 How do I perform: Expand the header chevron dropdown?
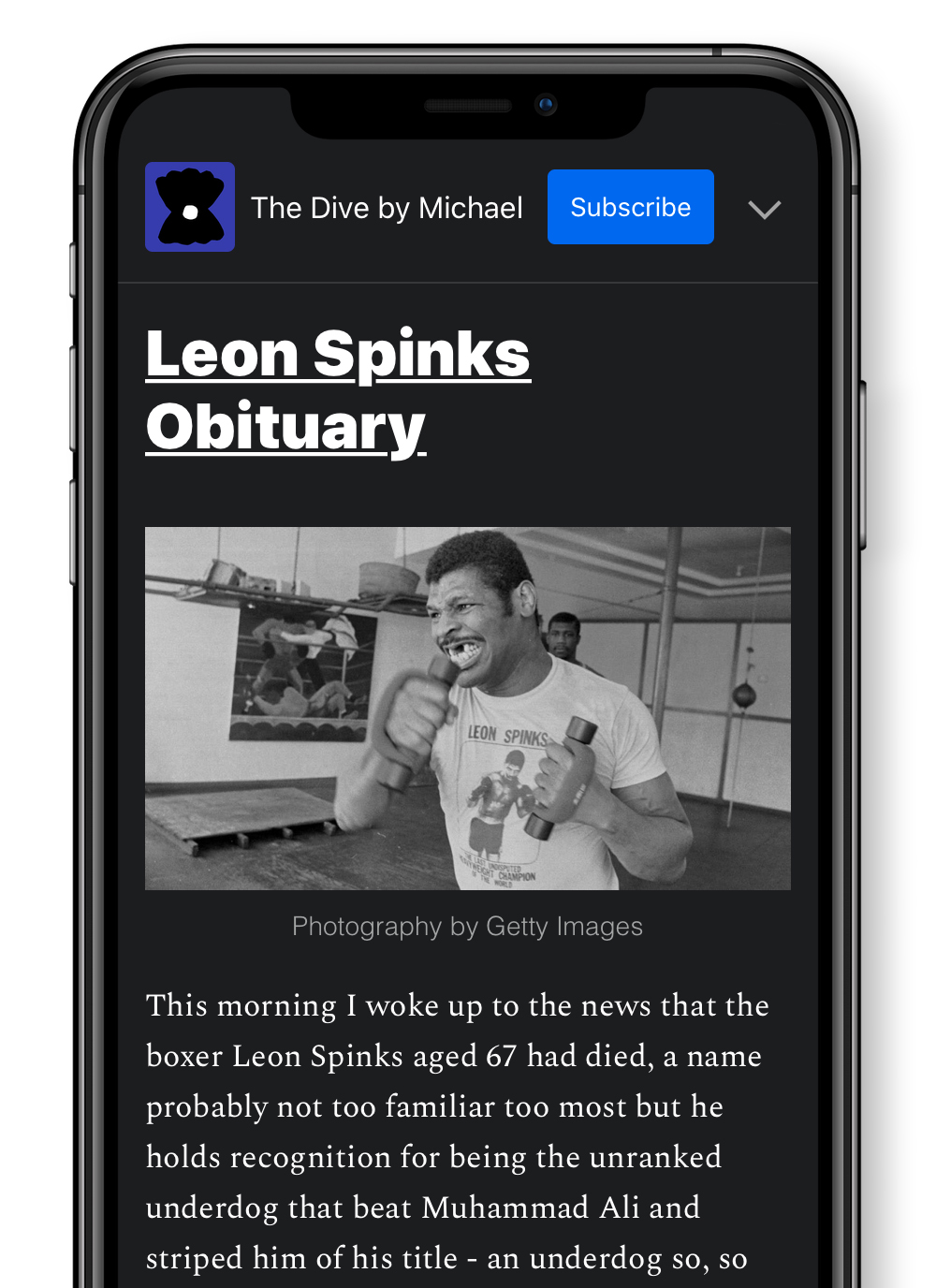coord(764,210)
